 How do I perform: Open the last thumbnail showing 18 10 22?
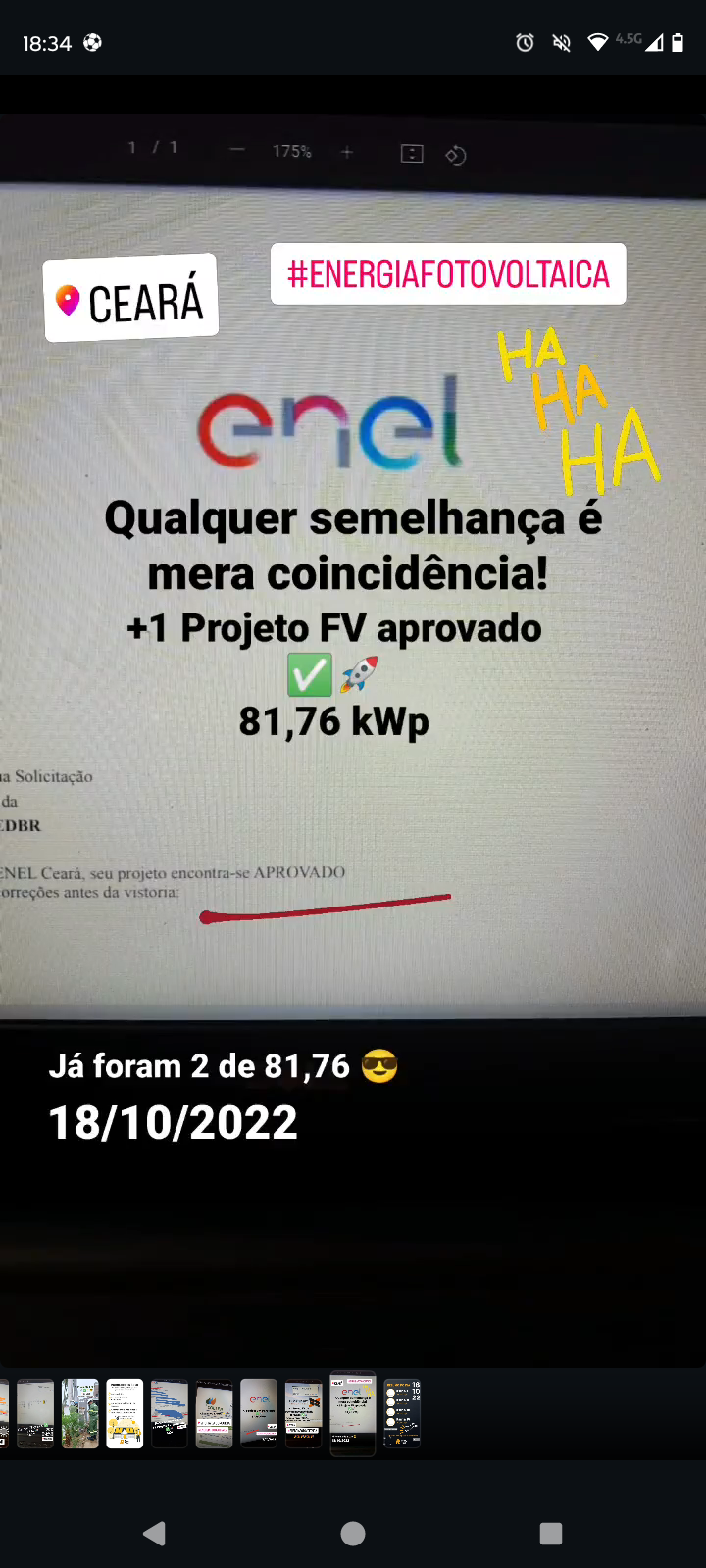pyautogui.click(x=402, y=1413)
